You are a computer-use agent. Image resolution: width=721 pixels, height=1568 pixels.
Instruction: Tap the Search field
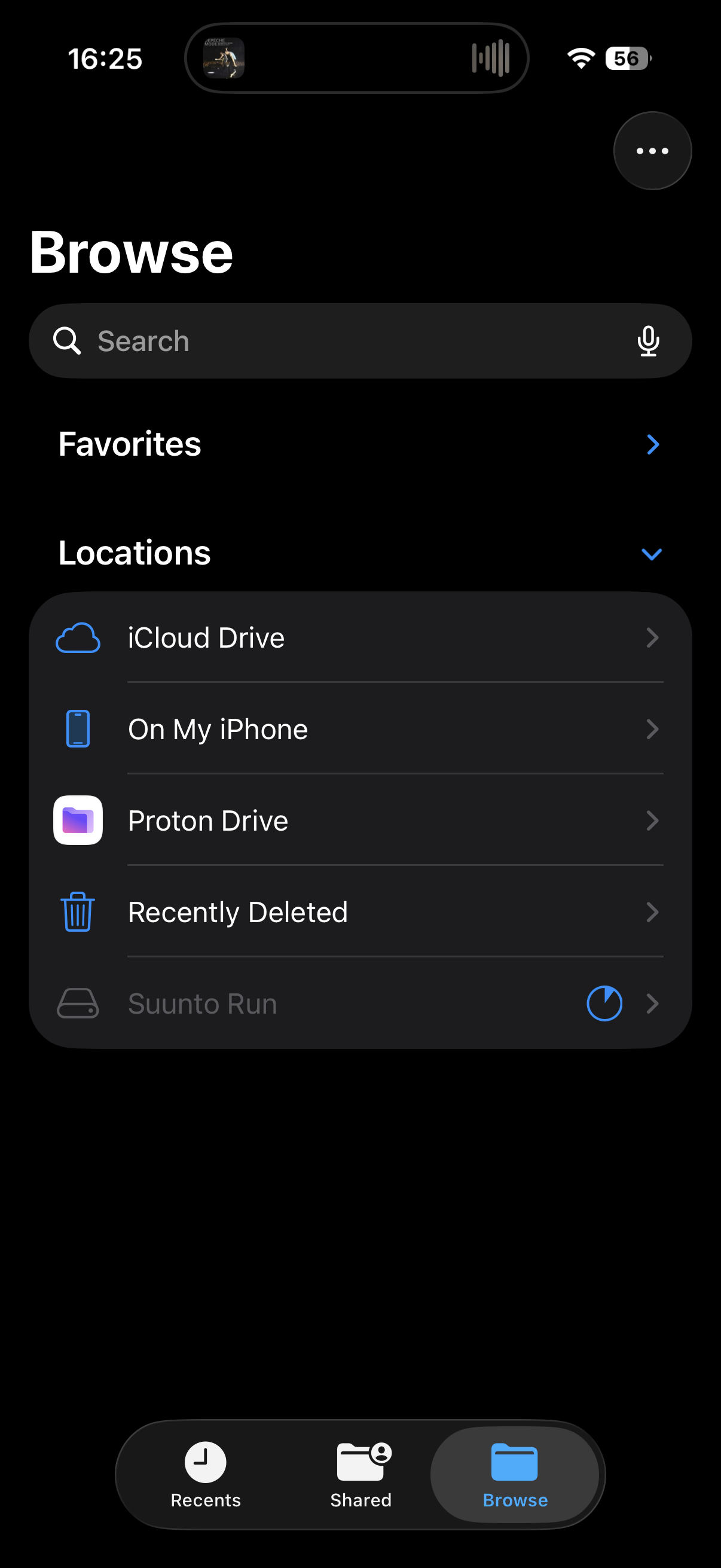(x=341, y=341)
